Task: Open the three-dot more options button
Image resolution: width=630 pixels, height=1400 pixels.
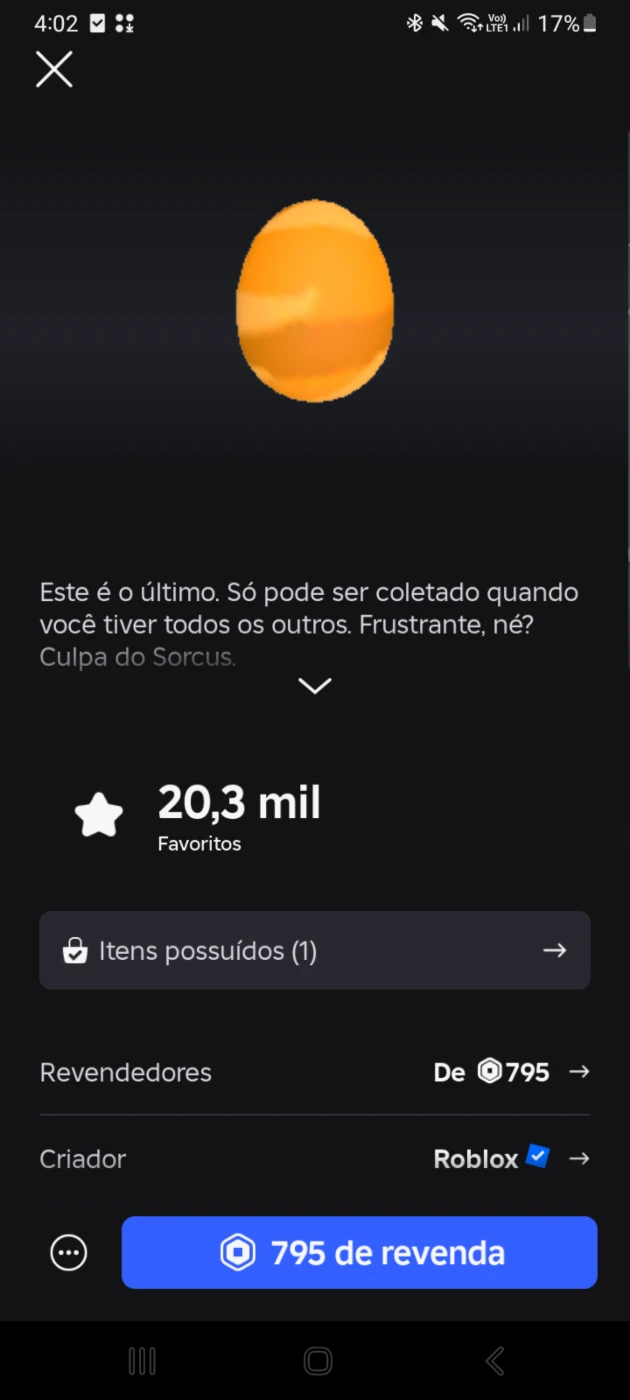Action: pos(69,1252)
